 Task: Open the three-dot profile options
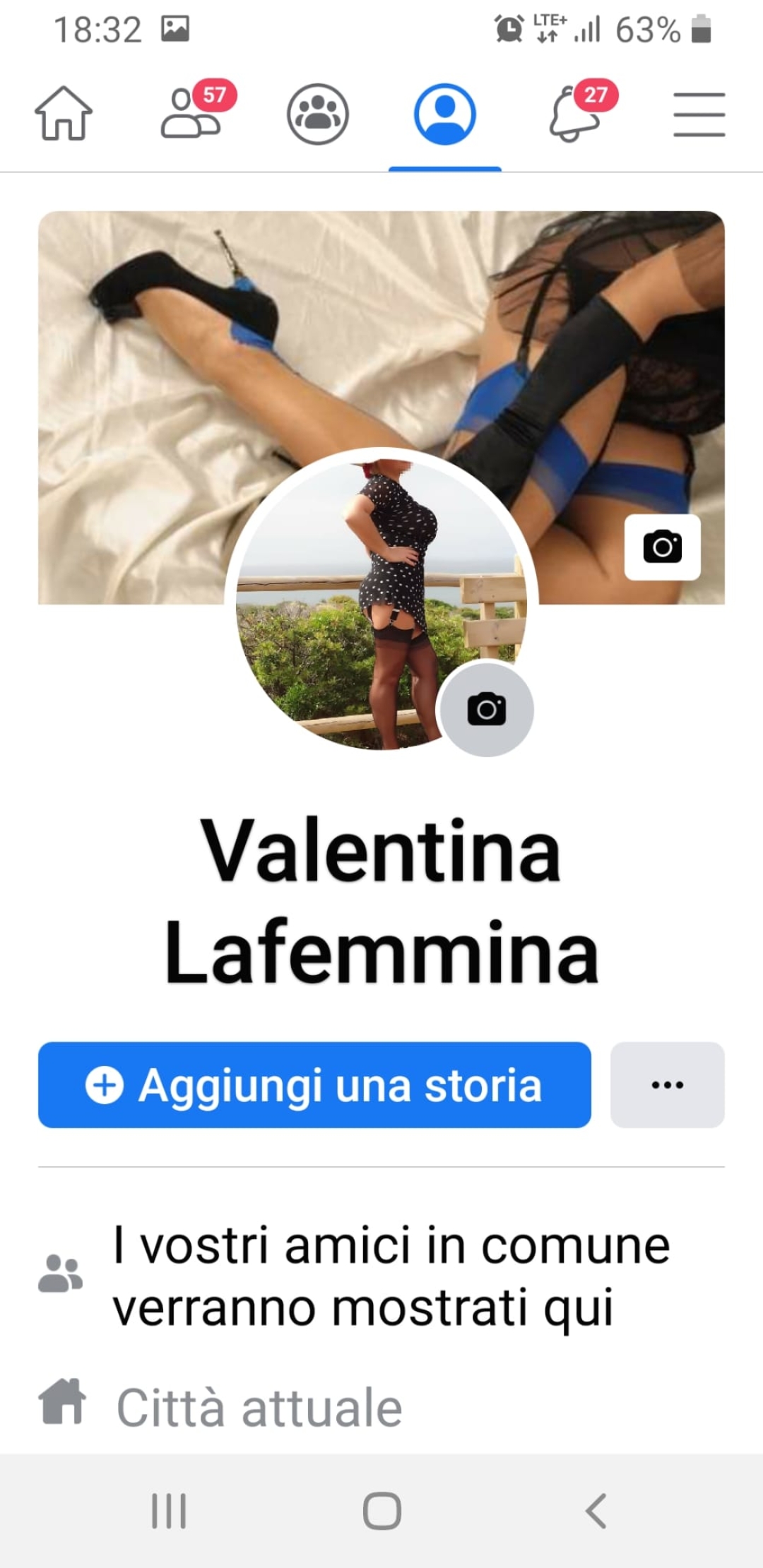click(668, 1085)
